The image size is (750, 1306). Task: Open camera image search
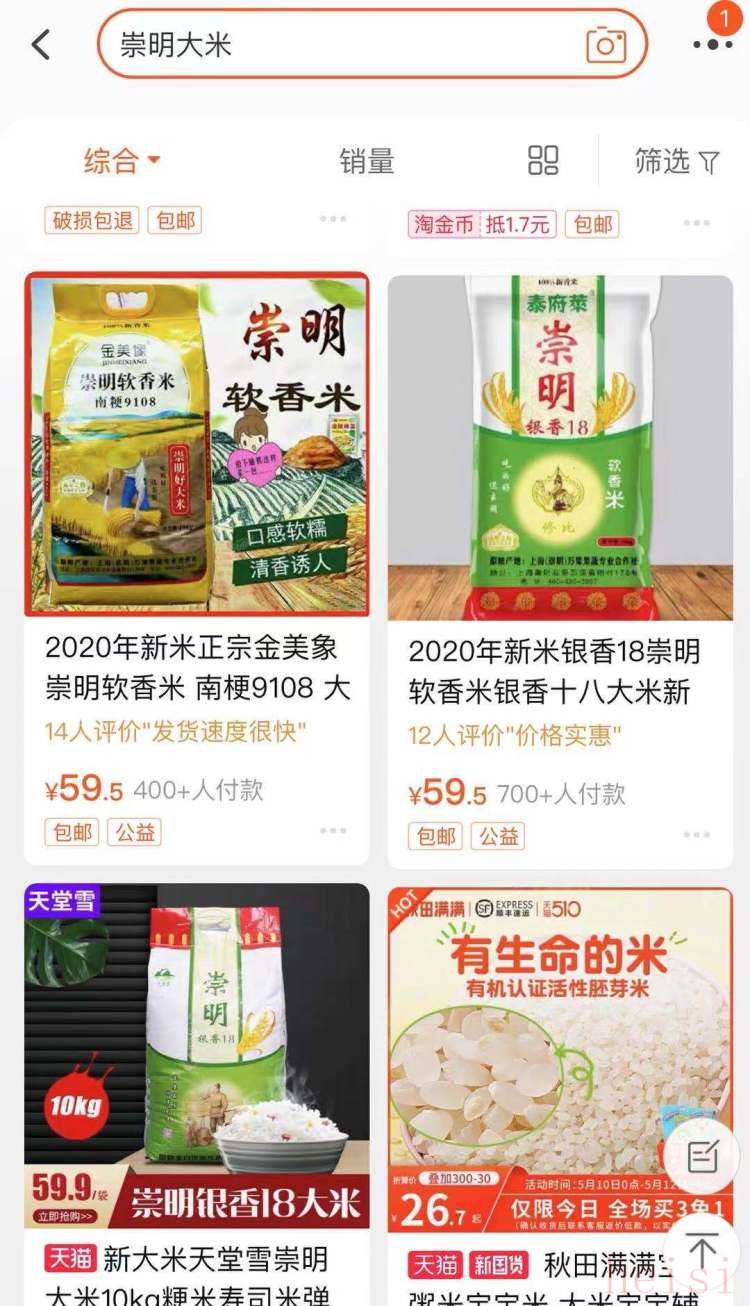coord(606,45)
